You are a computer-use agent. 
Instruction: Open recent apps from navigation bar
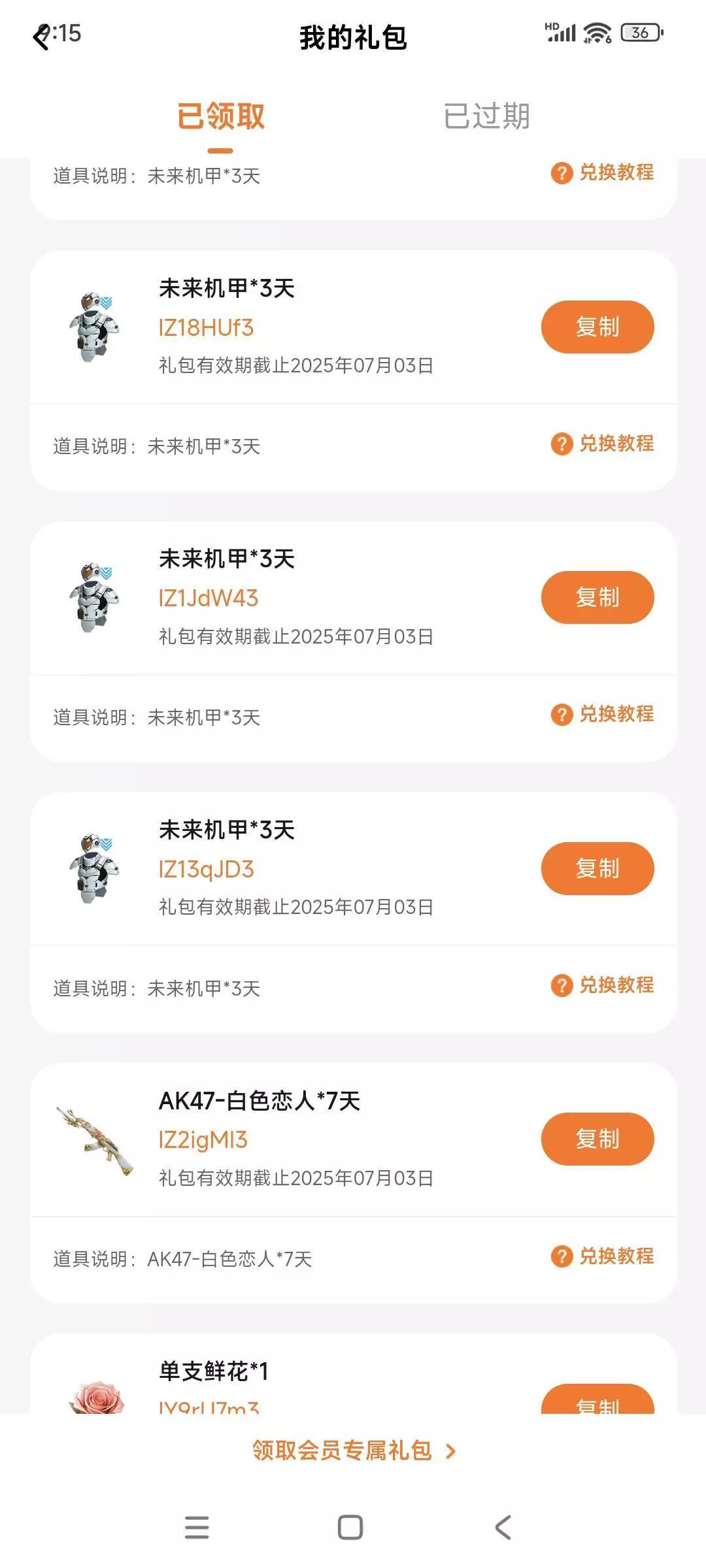[x=197, y=1527]
